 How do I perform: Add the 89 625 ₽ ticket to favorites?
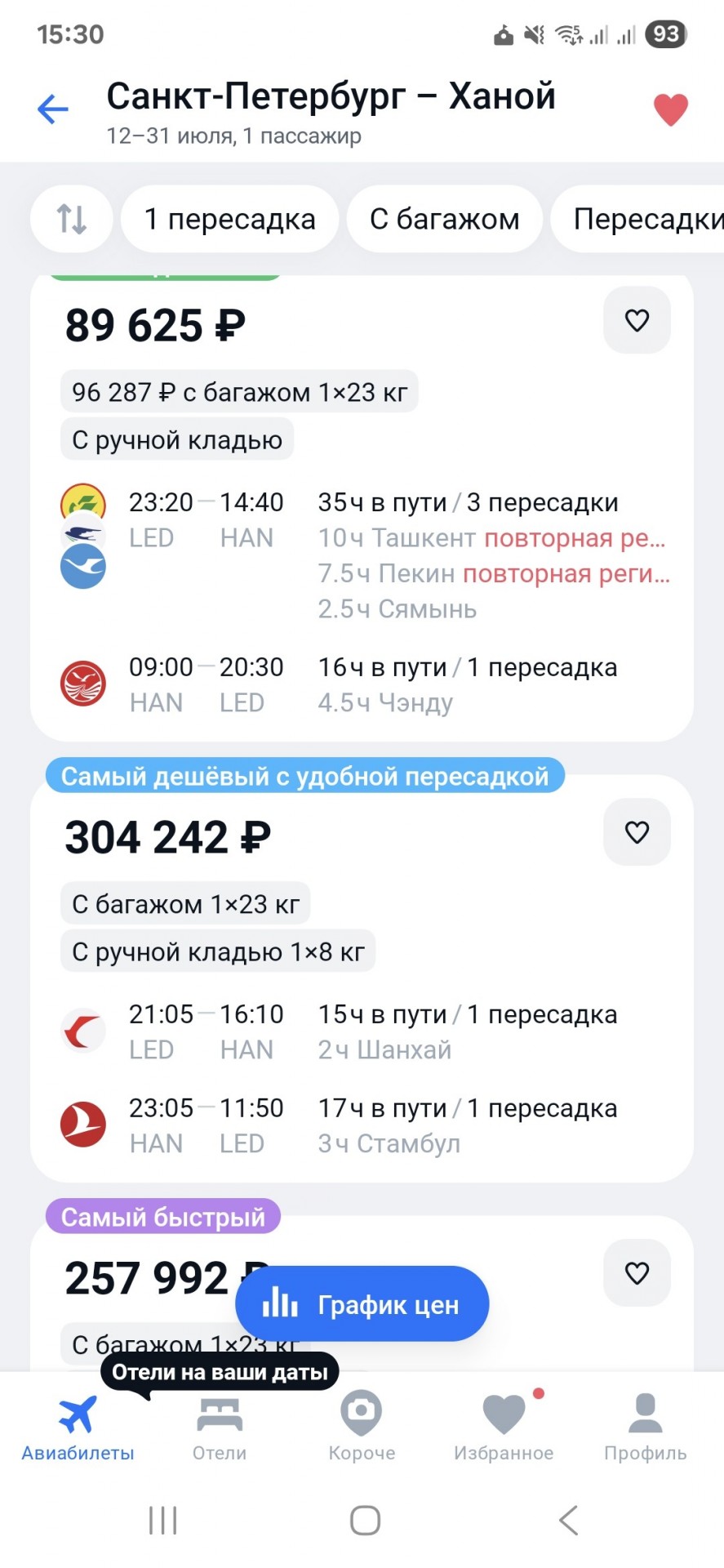click(x=637, y=320)
